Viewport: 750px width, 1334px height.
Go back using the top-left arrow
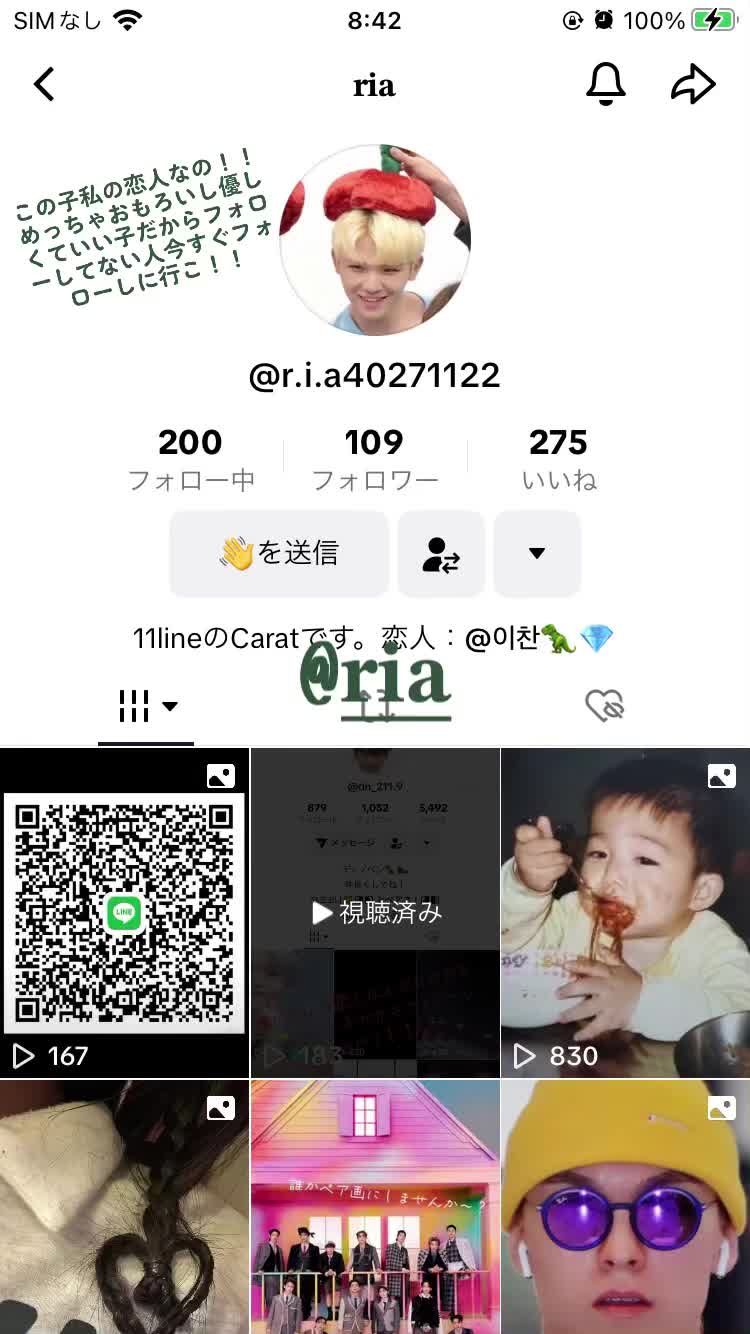click(44, 85)
